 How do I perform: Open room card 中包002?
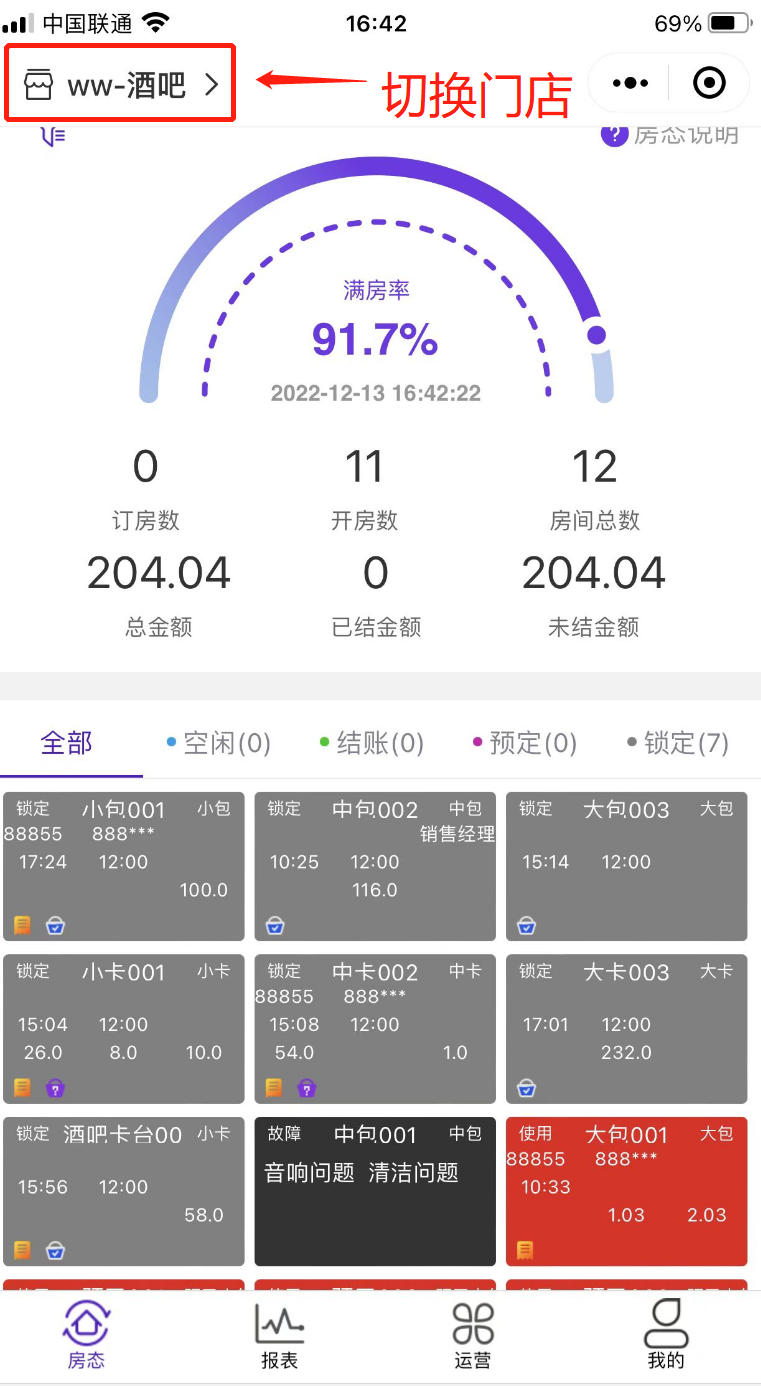[x=375, y=866]
